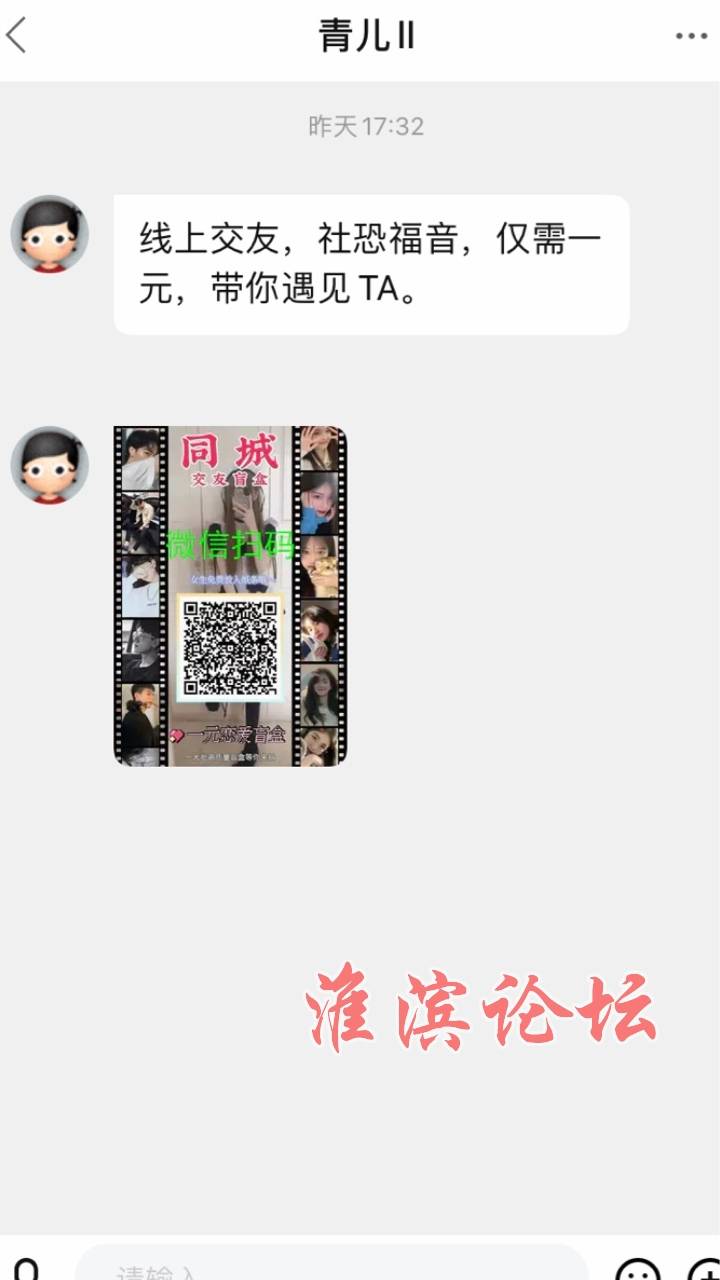Screen dimensions: 720x1280
Task: Open the three-dot more options menu
Action: [x=691, y=36]
